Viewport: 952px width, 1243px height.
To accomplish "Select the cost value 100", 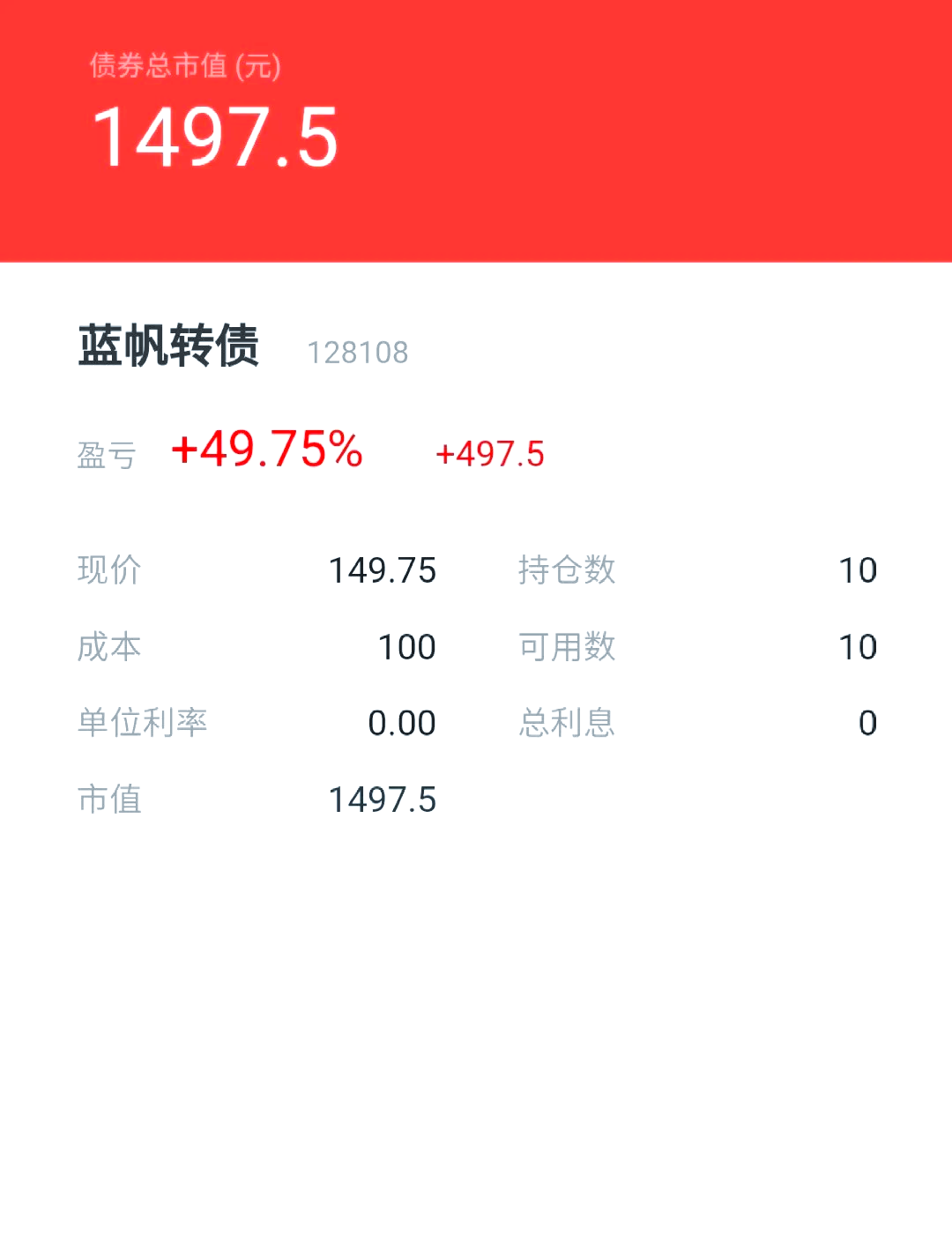I will pyautogui.click(x=403, y=646).
